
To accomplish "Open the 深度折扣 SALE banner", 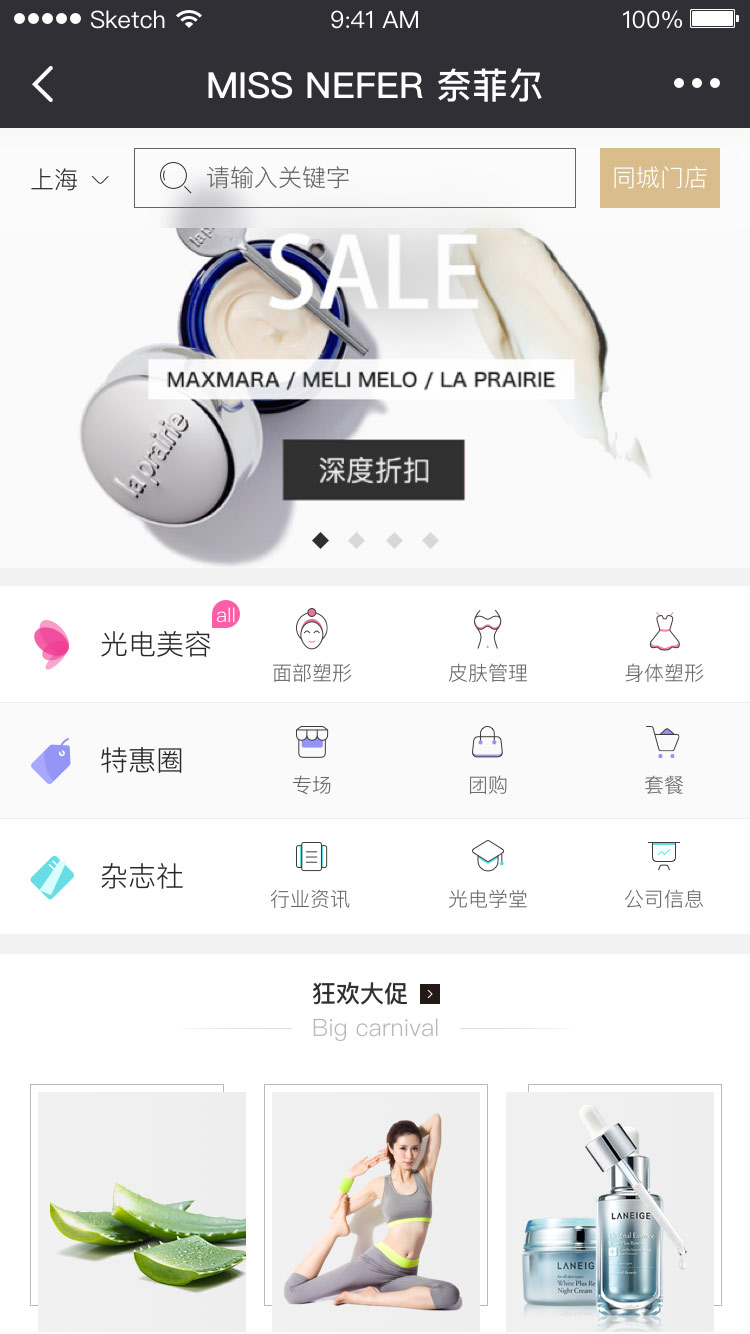I will tap(373, 470).
